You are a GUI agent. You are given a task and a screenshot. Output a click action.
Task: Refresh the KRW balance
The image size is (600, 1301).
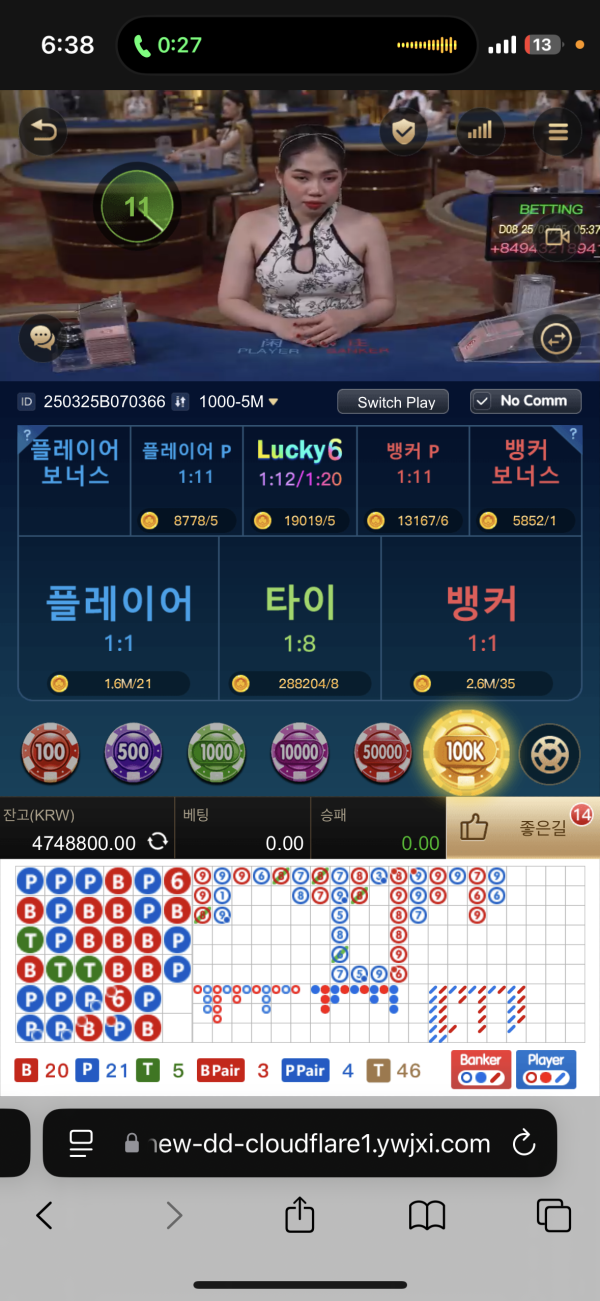point(157,841)
